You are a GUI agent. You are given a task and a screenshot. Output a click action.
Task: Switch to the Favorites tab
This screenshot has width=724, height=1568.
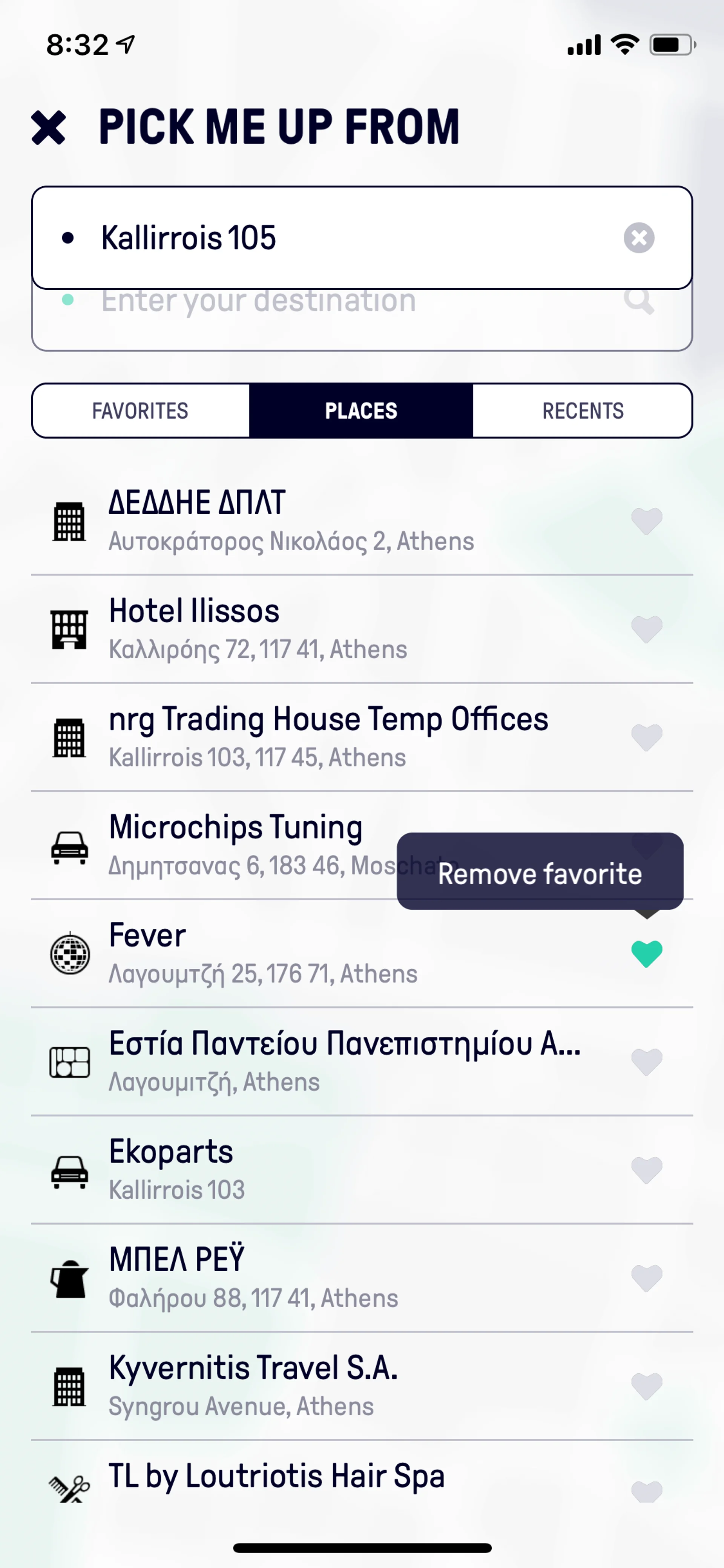[x=141, y=411]
